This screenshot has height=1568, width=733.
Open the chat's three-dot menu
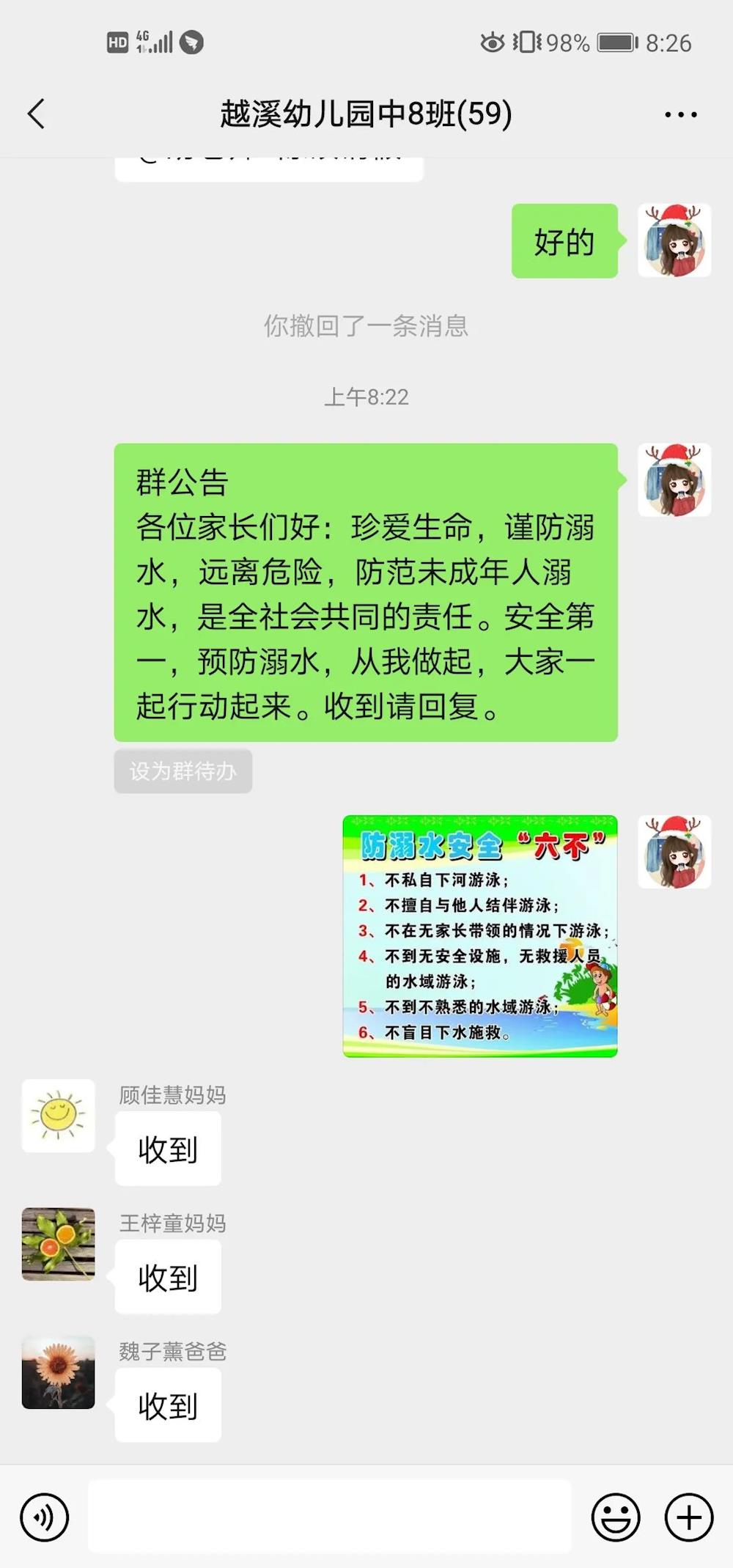(x=680, y=114)
